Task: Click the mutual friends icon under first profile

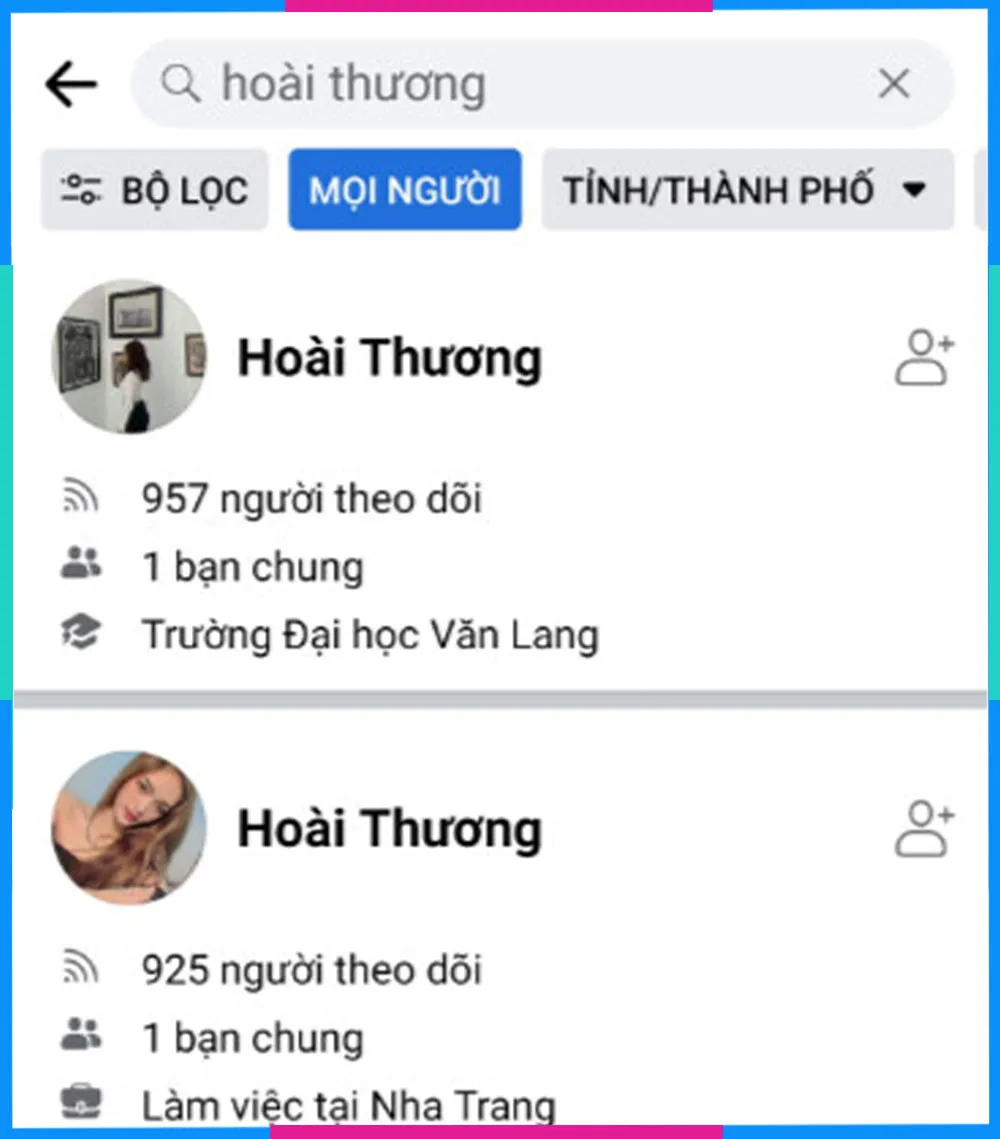Action: [x=83, y=565]
